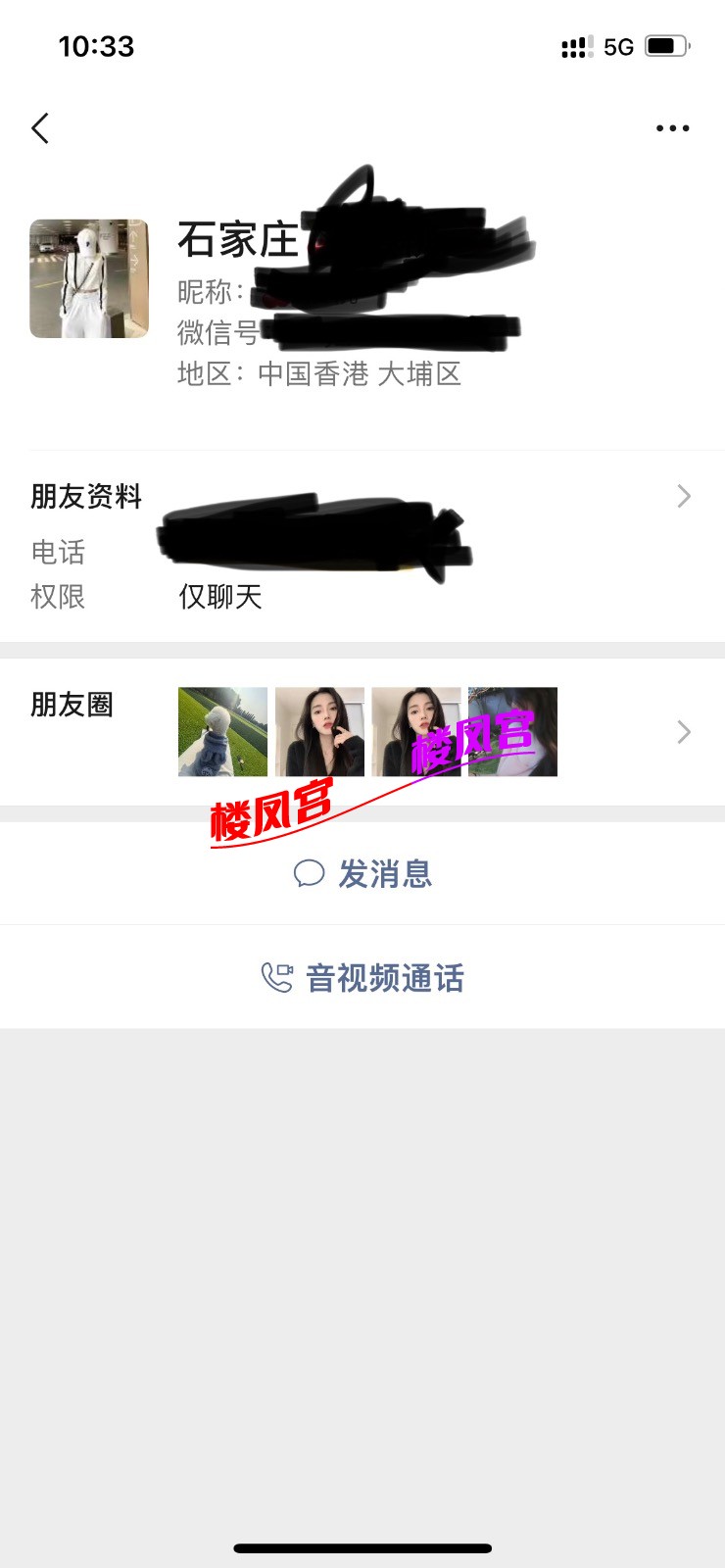Tap 发消息 to send a message
The width and height of the screenshot is (725, 1568).
[362, 873]
